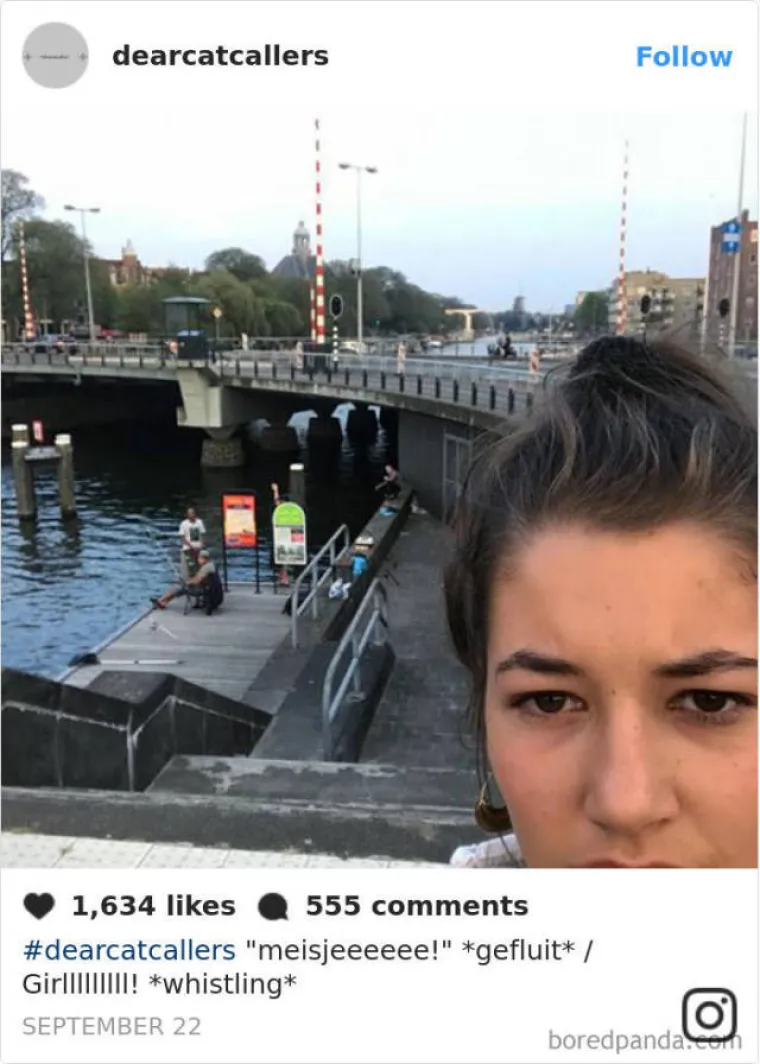Open the dearcatcallers profile name
760x1064 pixels.
point(220,57)
